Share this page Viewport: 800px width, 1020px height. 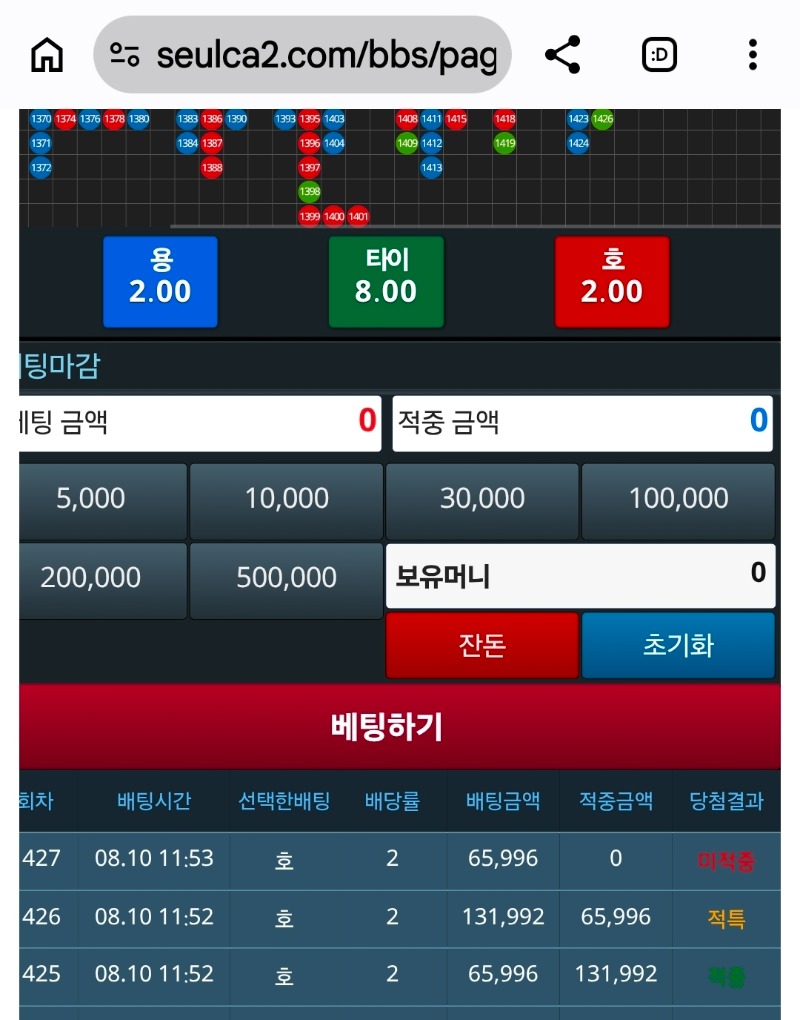point(563,55)
